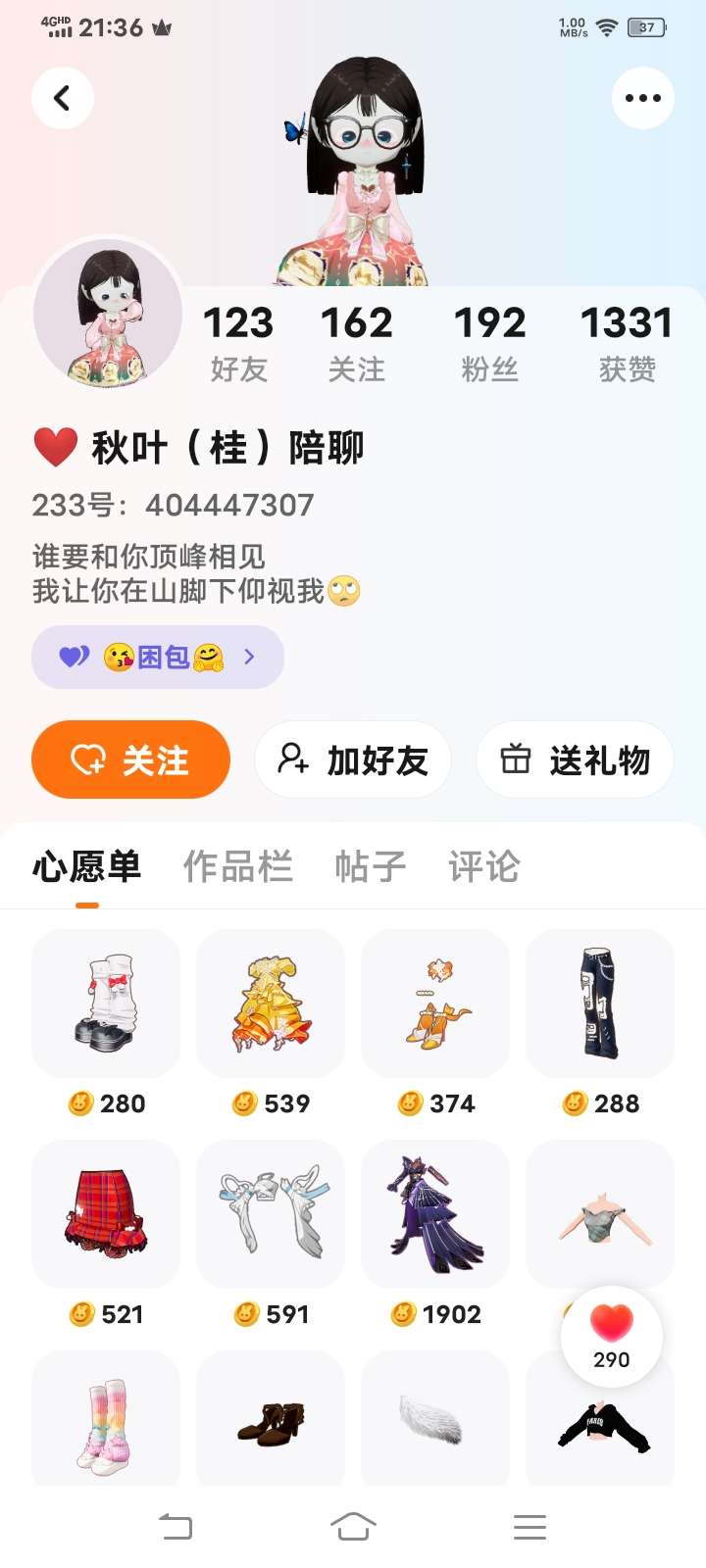Tap the orange 关注 follow button
706x1568 pixels.
point(130,759)
